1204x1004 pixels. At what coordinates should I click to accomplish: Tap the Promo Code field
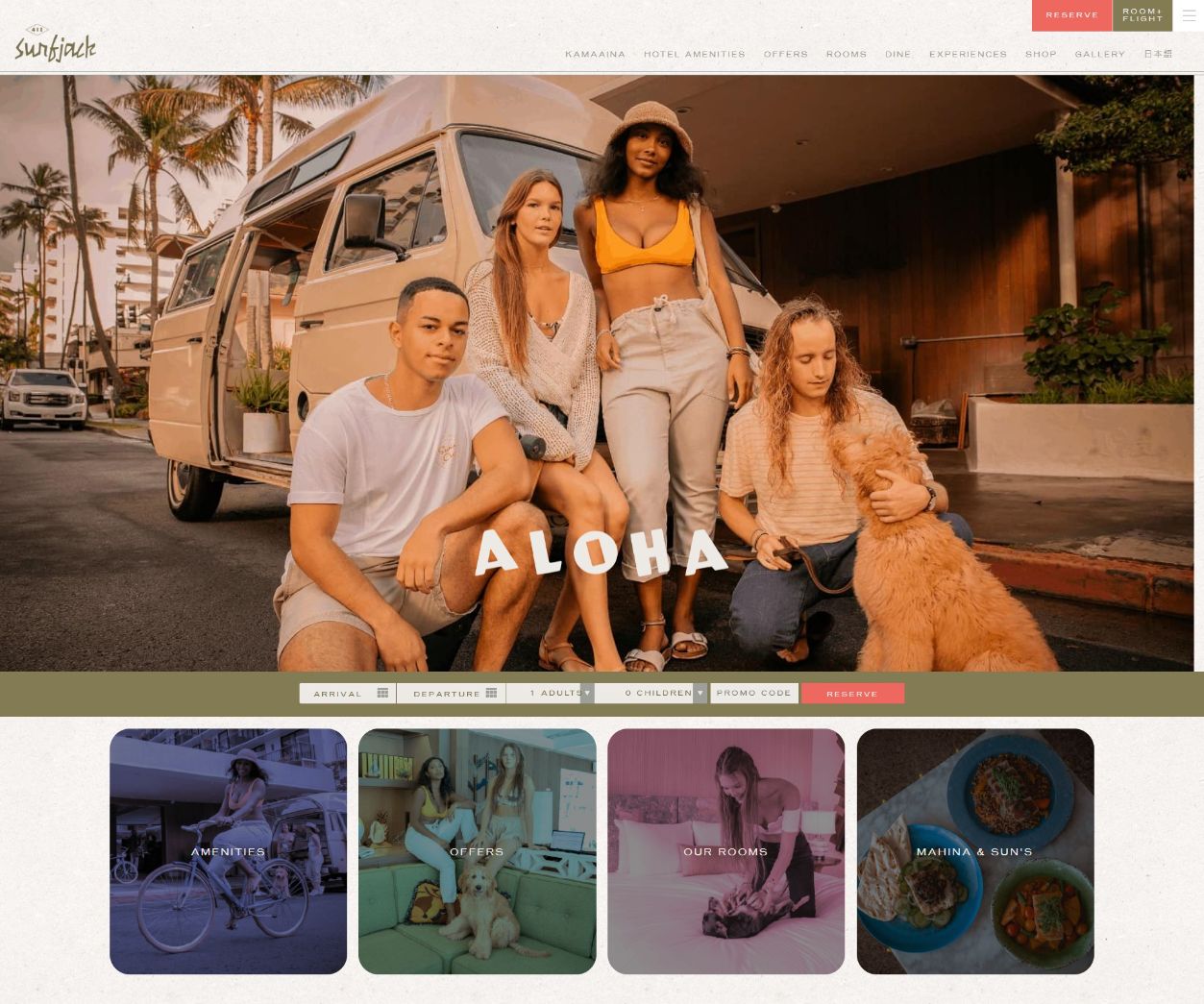coord(753,693)
